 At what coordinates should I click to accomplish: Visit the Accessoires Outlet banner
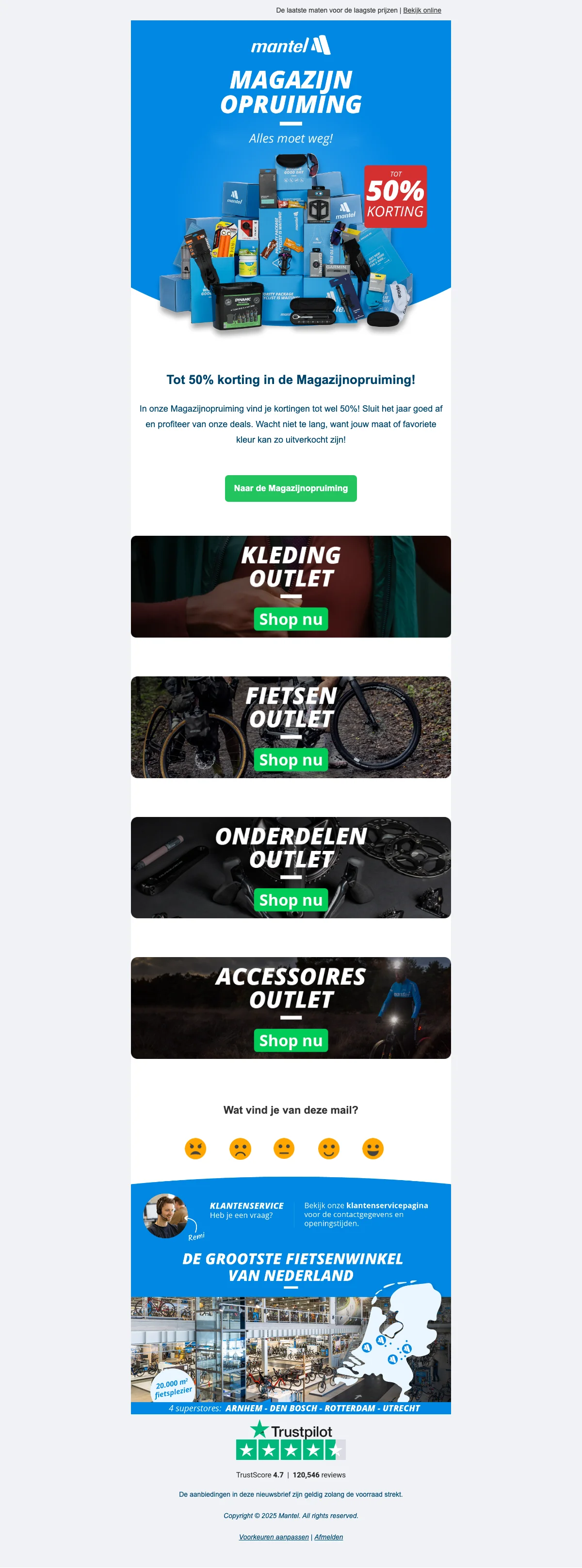291,1040
